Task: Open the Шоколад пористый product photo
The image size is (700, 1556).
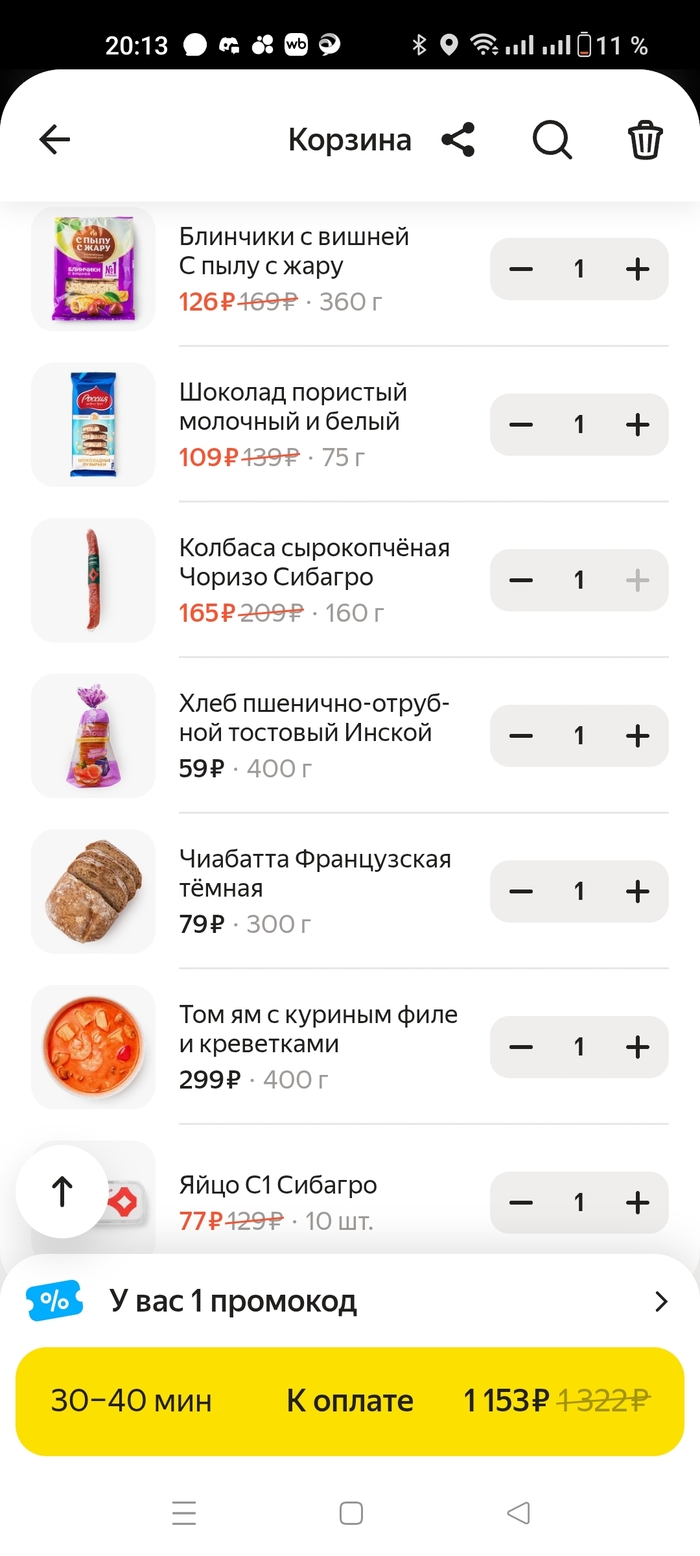Action: click(93, 424)
